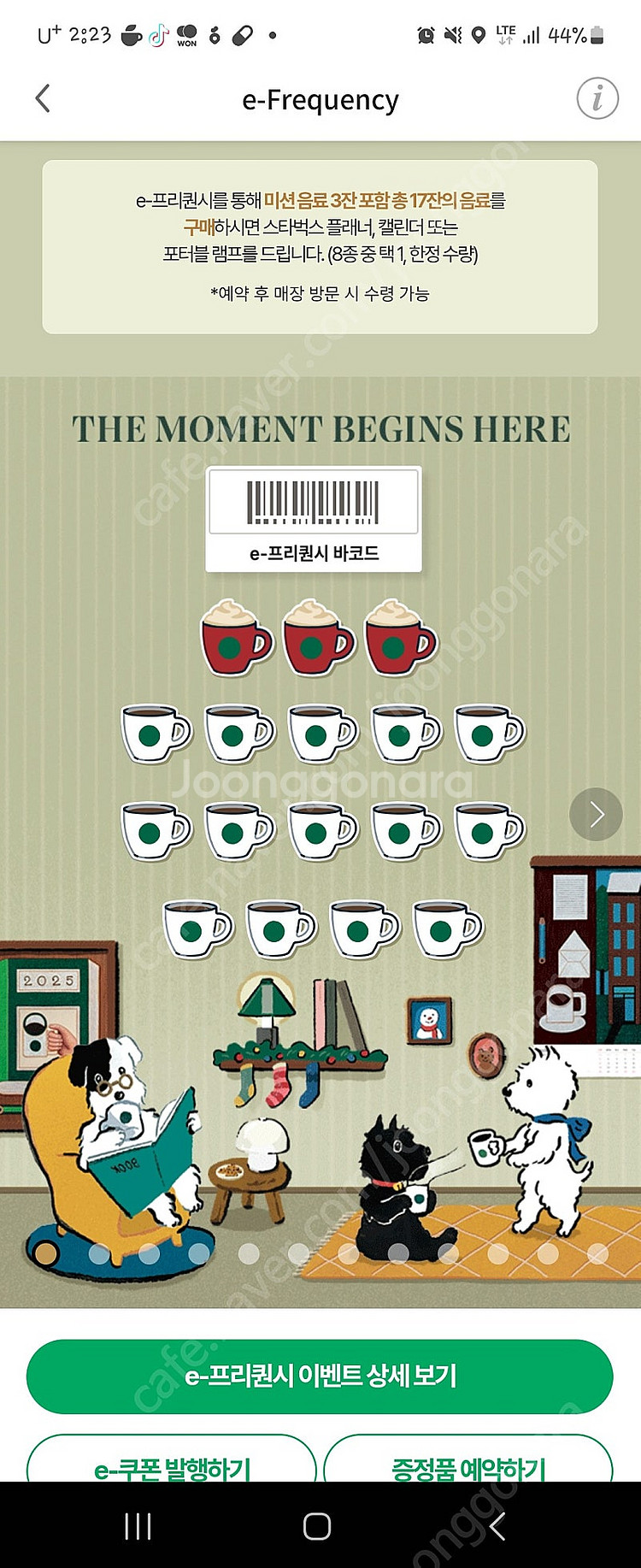Tap e-프리퀀시 이벤트 상세 보기 button
Screen dimensions: 641x1568
[320, 1376]
